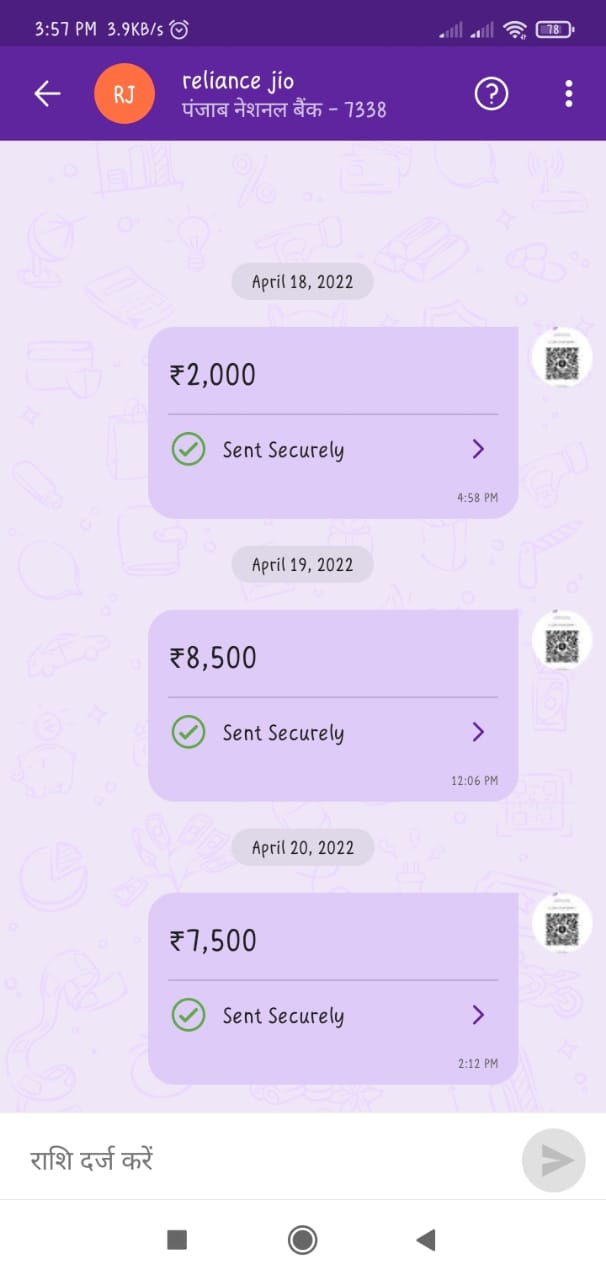
Task: Open the ₹2,000 transaction details
Action: (x=477, y=449)
